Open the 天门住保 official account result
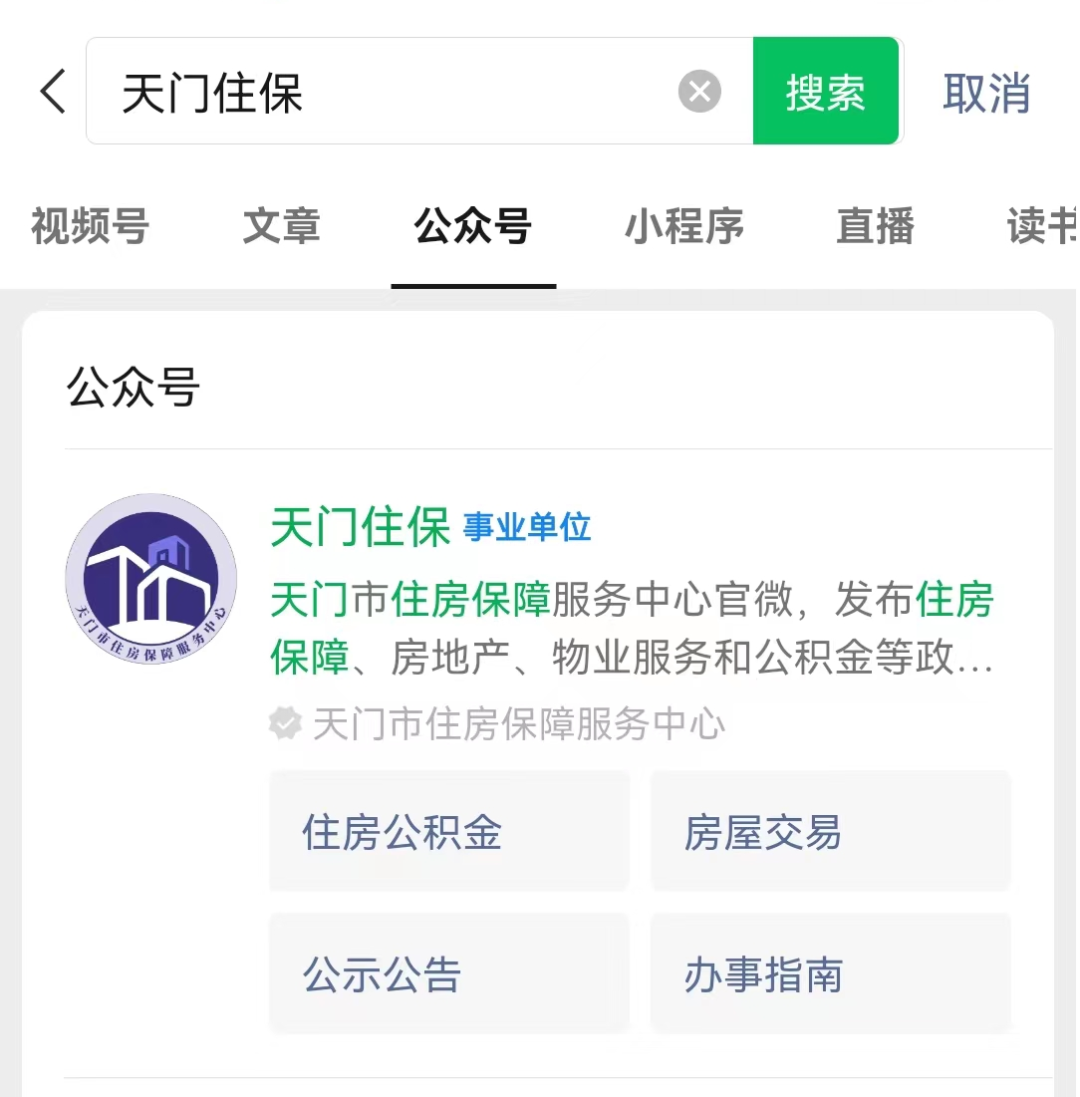The width and height of the screenshot is (1080, 1097). [x=360, y=527]
